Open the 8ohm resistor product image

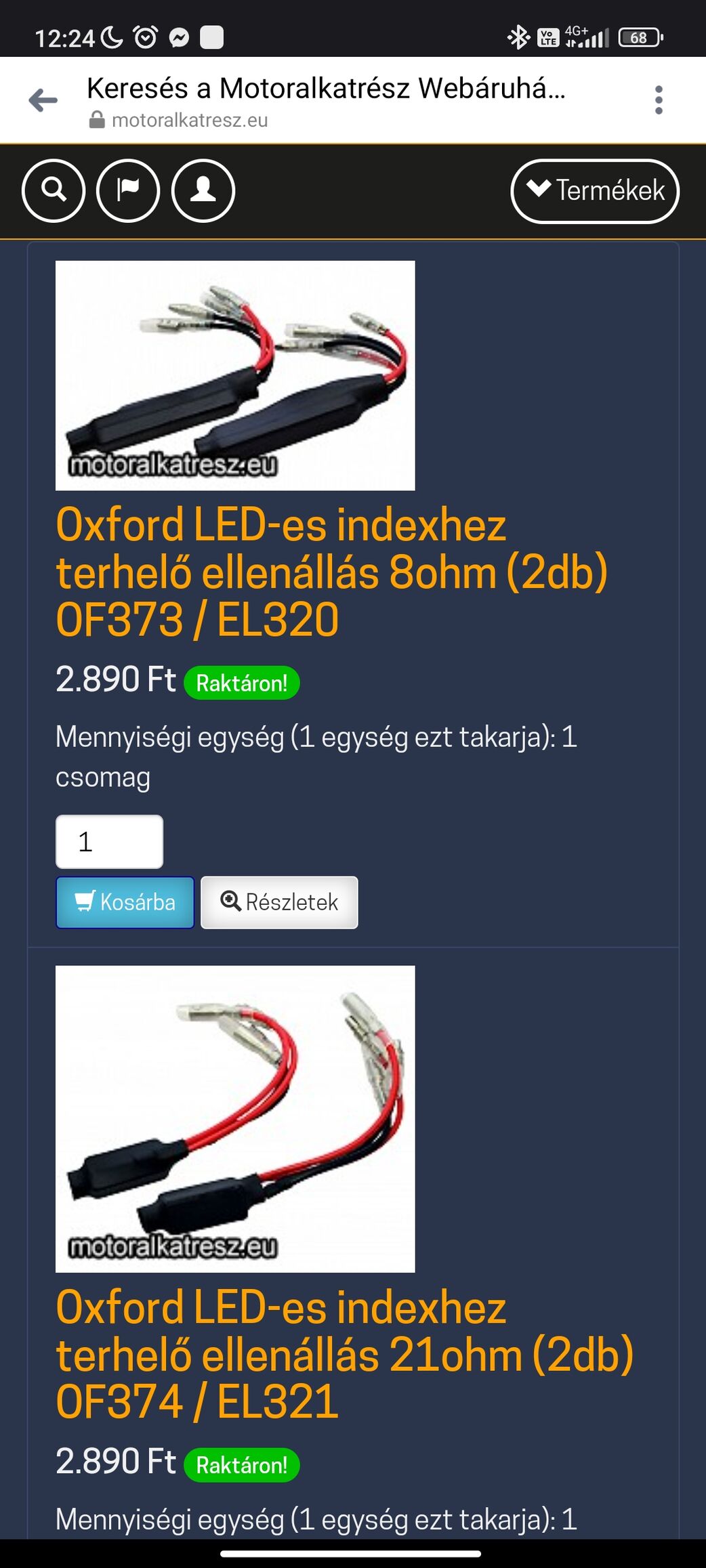click(235, 375)
